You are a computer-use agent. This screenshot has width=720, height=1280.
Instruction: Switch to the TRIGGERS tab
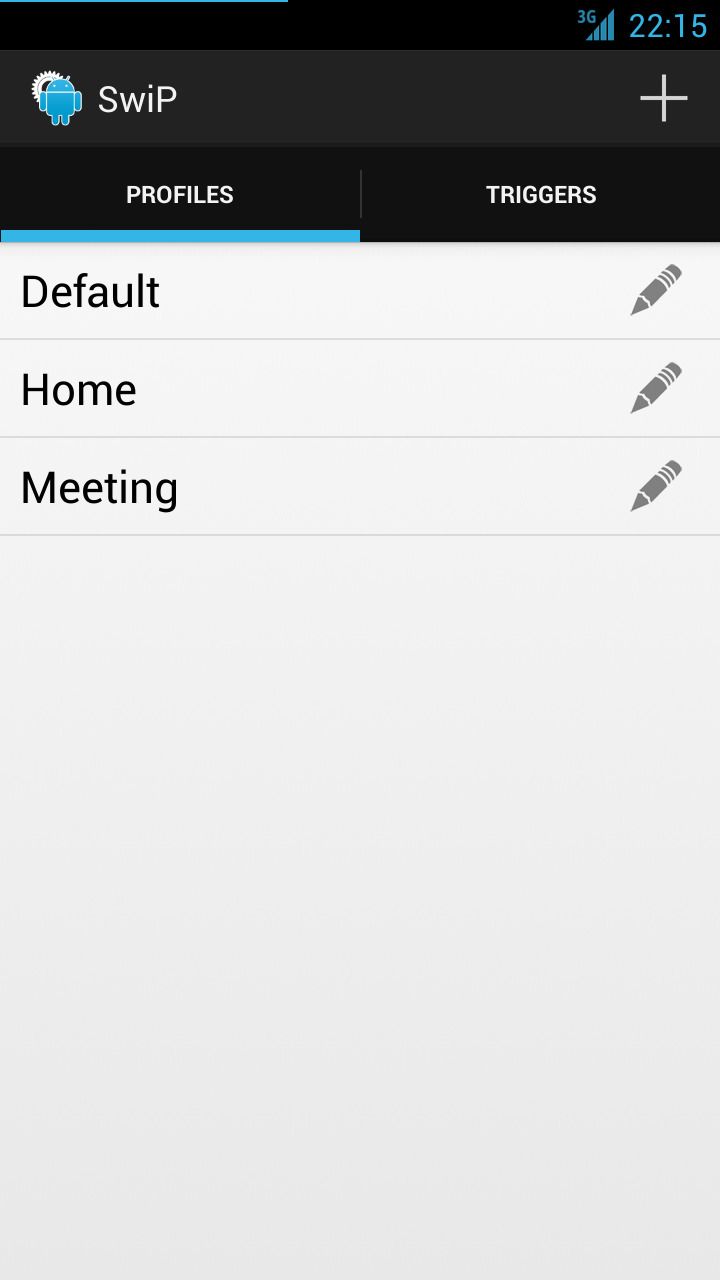[x=540, y=194]
